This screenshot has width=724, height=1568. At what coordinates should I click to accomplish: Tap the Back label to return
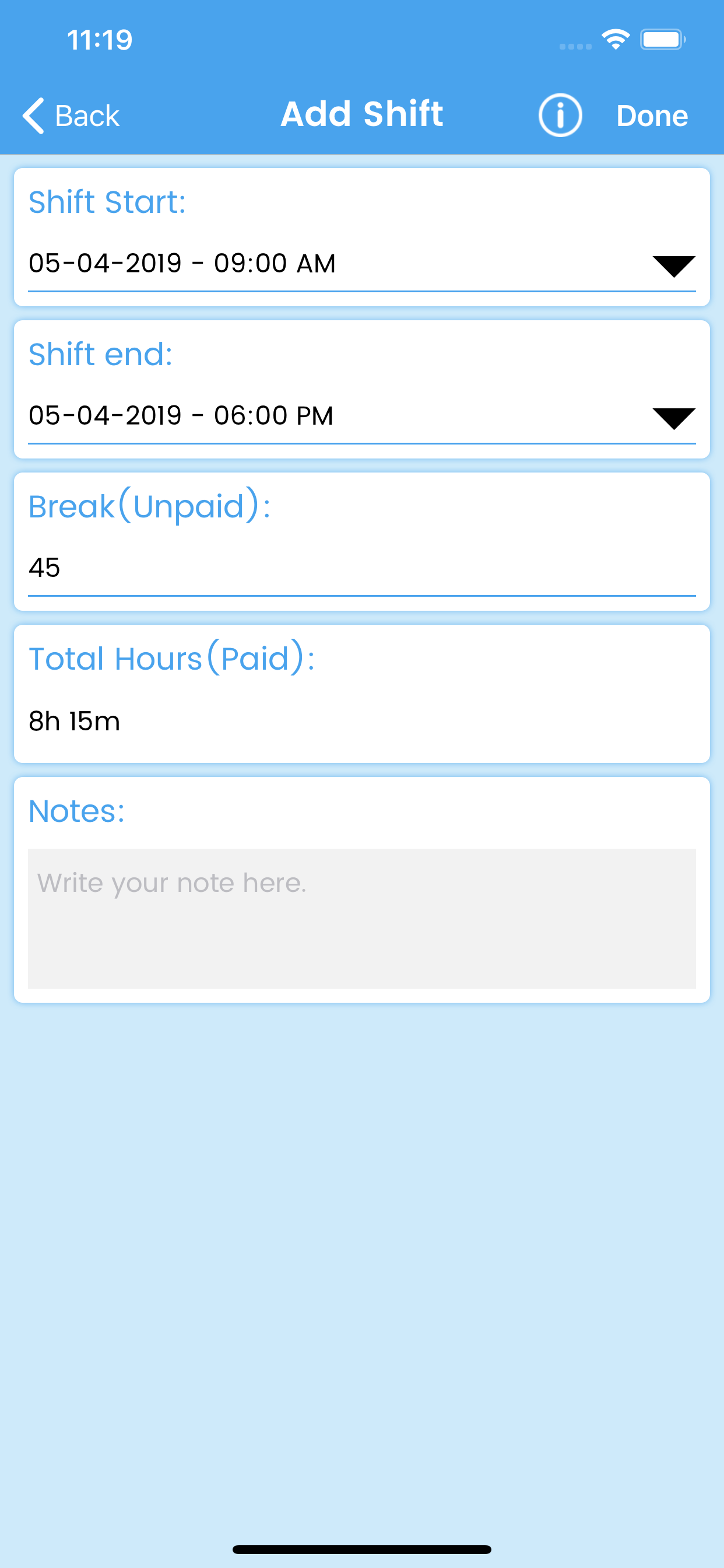87,115
